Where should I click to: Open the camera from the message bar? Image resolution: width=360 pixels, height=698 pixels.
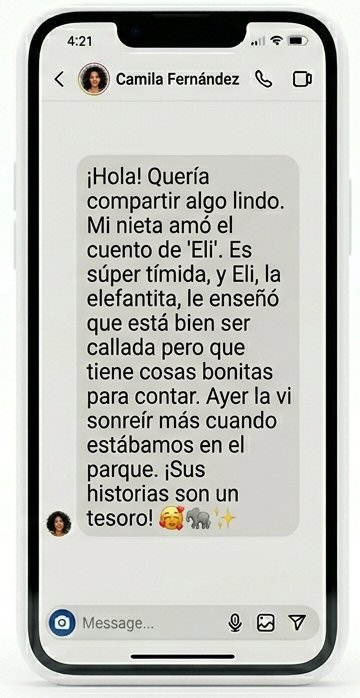pos(62,622)
